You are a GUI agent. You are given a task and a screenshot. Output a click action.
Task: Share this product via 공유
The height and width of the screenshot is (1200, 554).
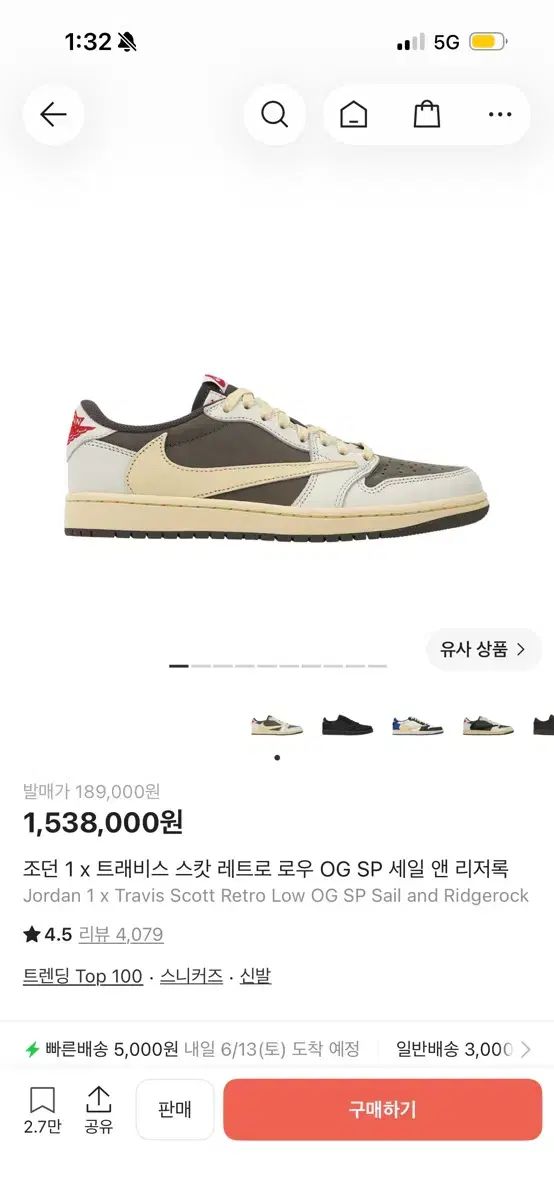pos(98,1110)
